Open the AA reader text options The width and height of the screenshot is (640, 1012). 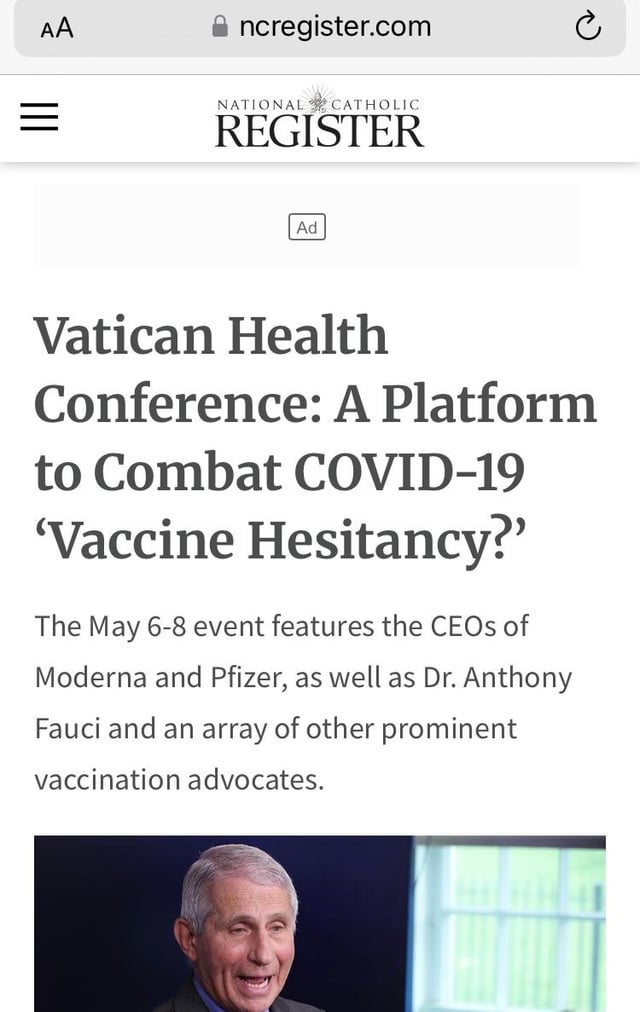click(57, 28)
